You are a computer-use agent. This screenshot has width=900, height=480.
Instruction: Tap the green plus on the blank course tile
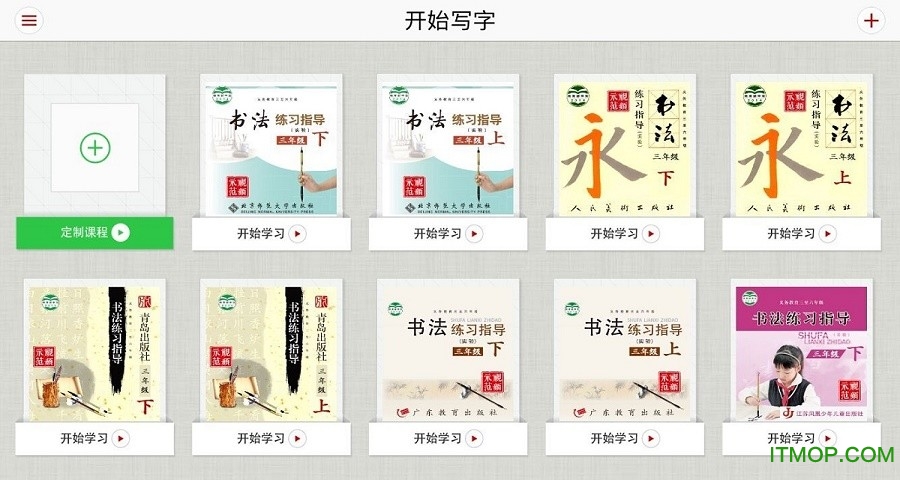pos(95,148)
